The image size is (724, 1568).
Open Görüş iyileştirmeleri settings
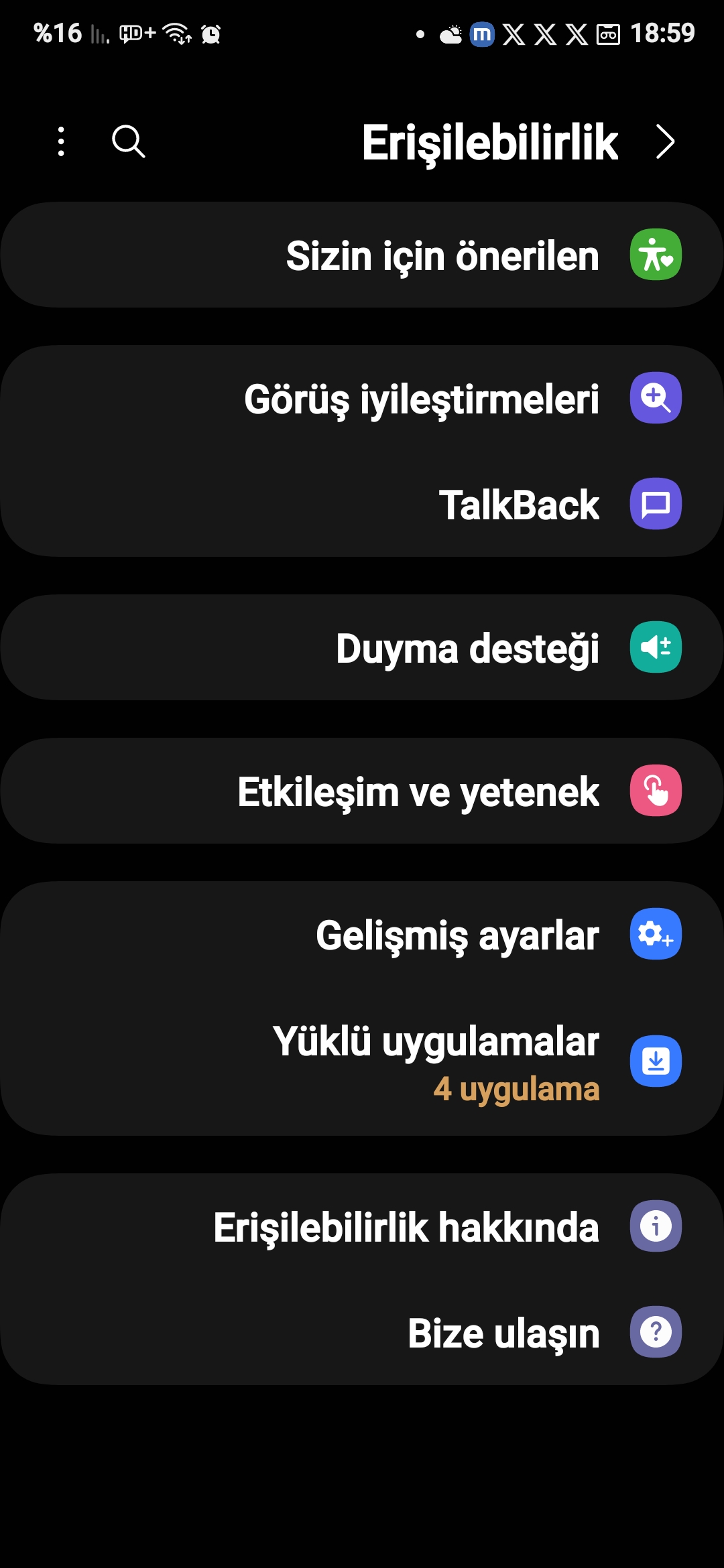point(362,398)
